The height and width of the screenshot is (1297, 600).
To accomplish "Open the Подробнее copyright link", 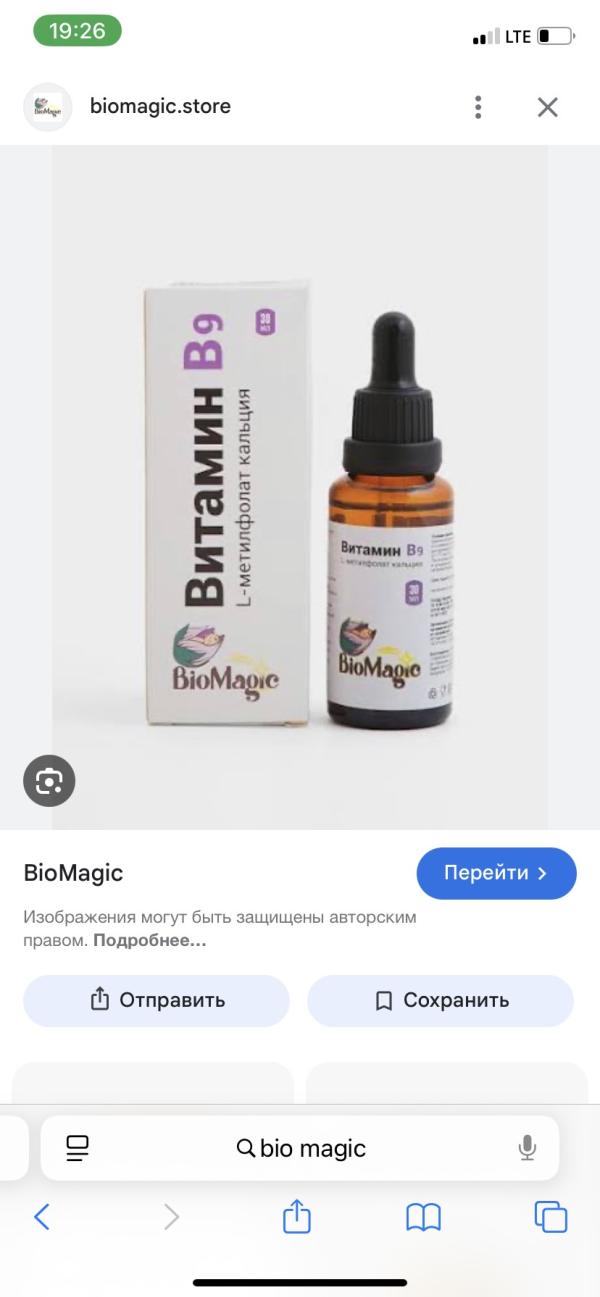I will point(150,941).
